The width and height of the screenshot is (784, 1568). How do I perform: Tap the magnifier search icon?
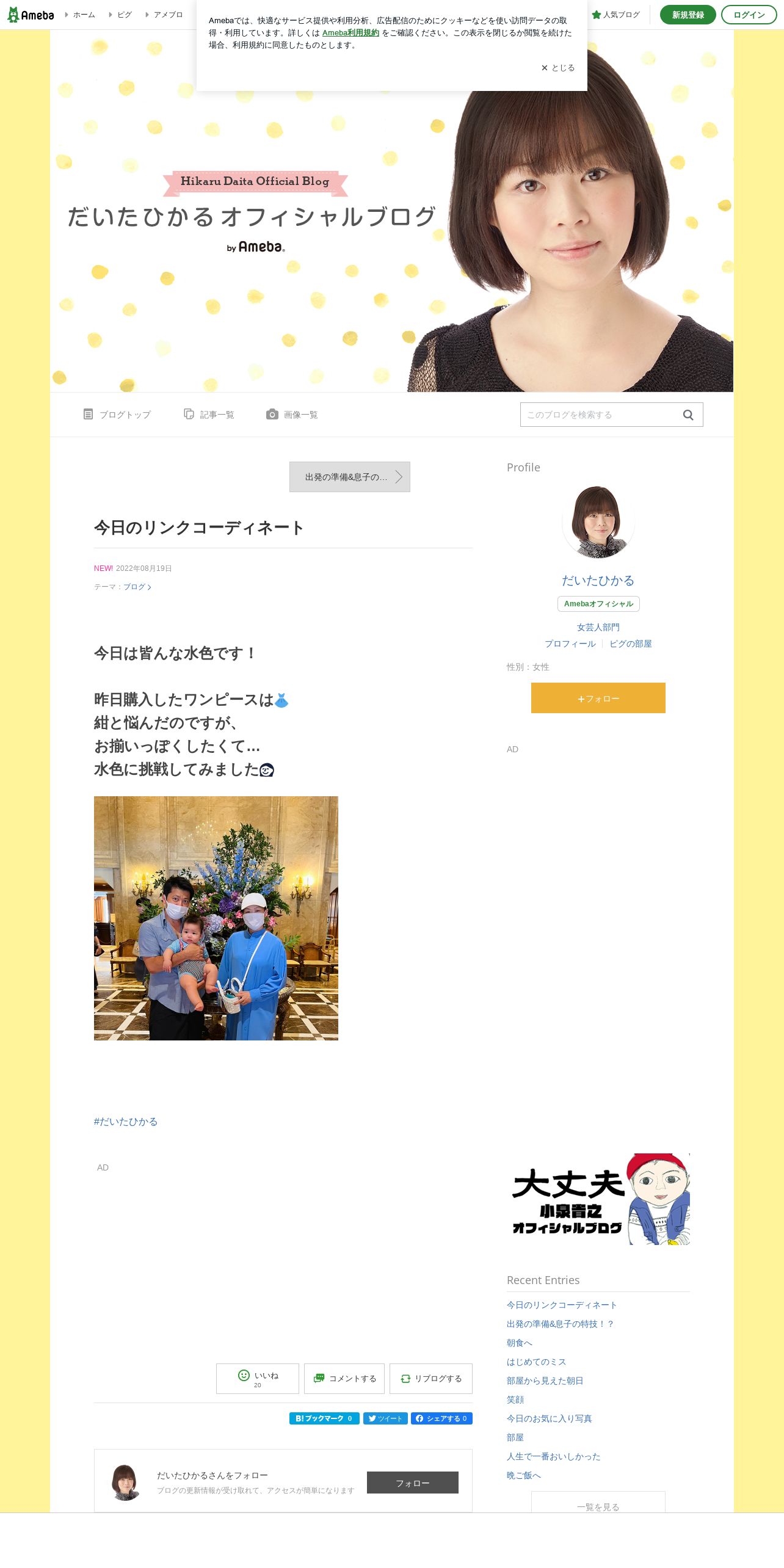point(688,415)
